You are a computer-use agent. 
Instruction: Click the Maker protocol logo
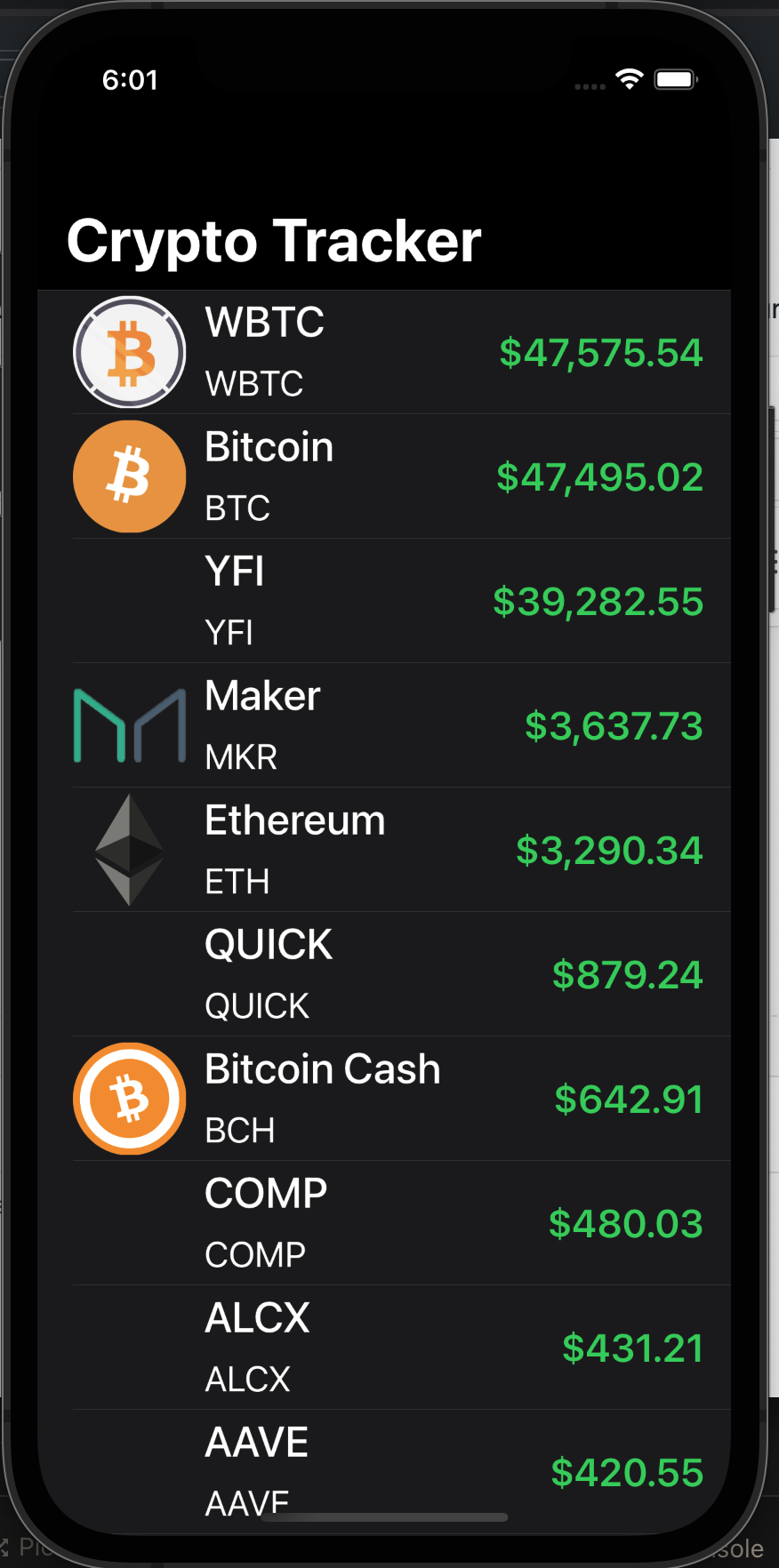(x=129, y=724)
